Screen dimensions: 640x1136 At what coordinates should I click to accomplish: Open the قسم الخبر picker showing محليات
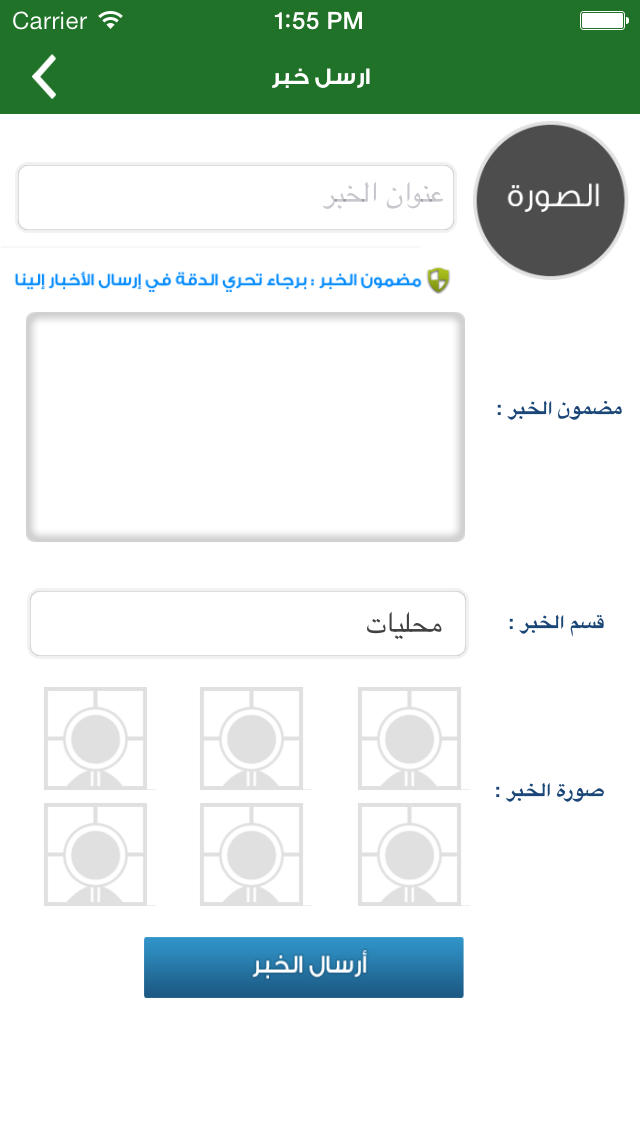coord(248,623)
